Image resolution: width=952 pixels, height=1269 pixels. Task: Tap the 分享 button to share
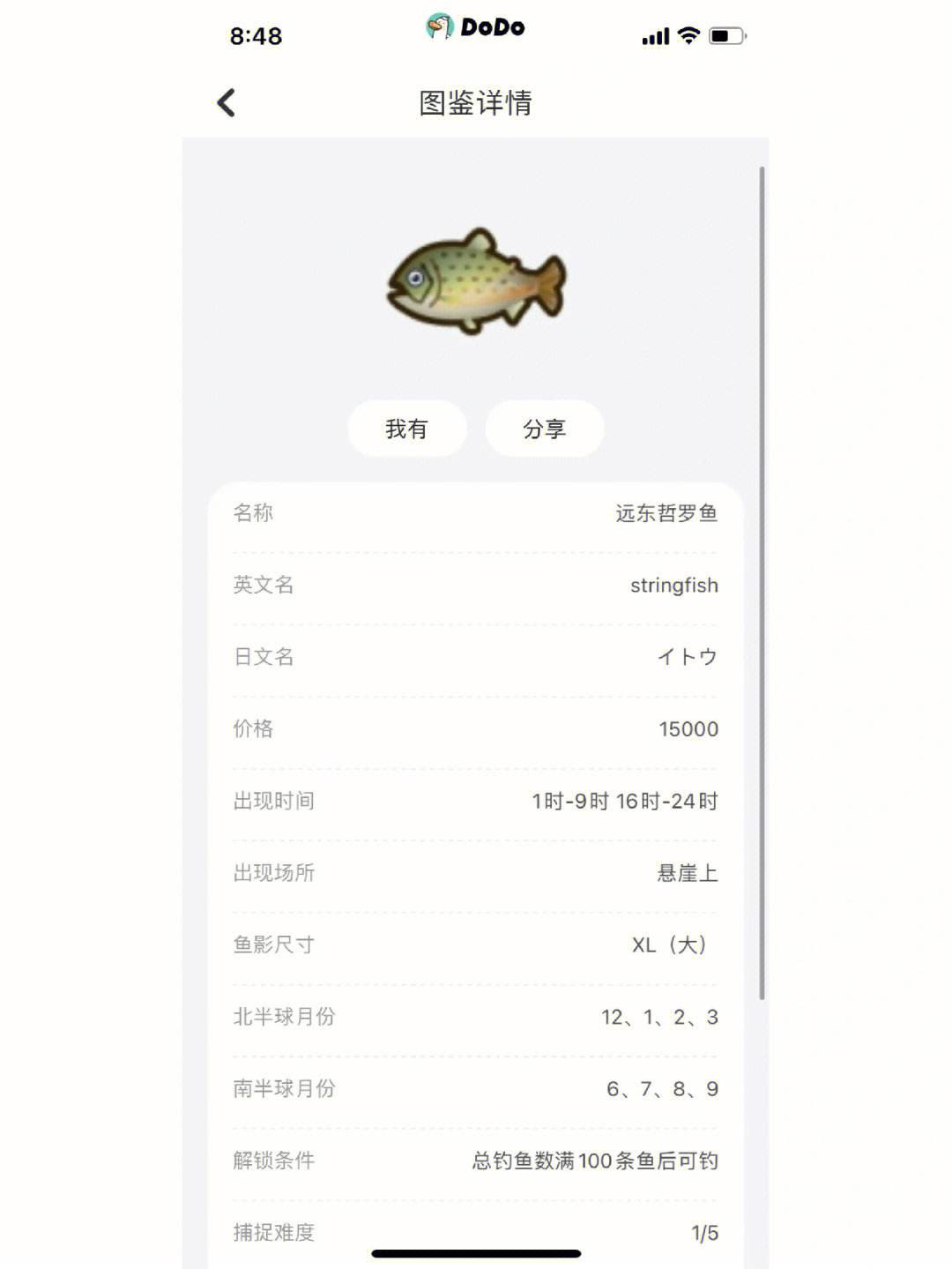pos(544,429)
